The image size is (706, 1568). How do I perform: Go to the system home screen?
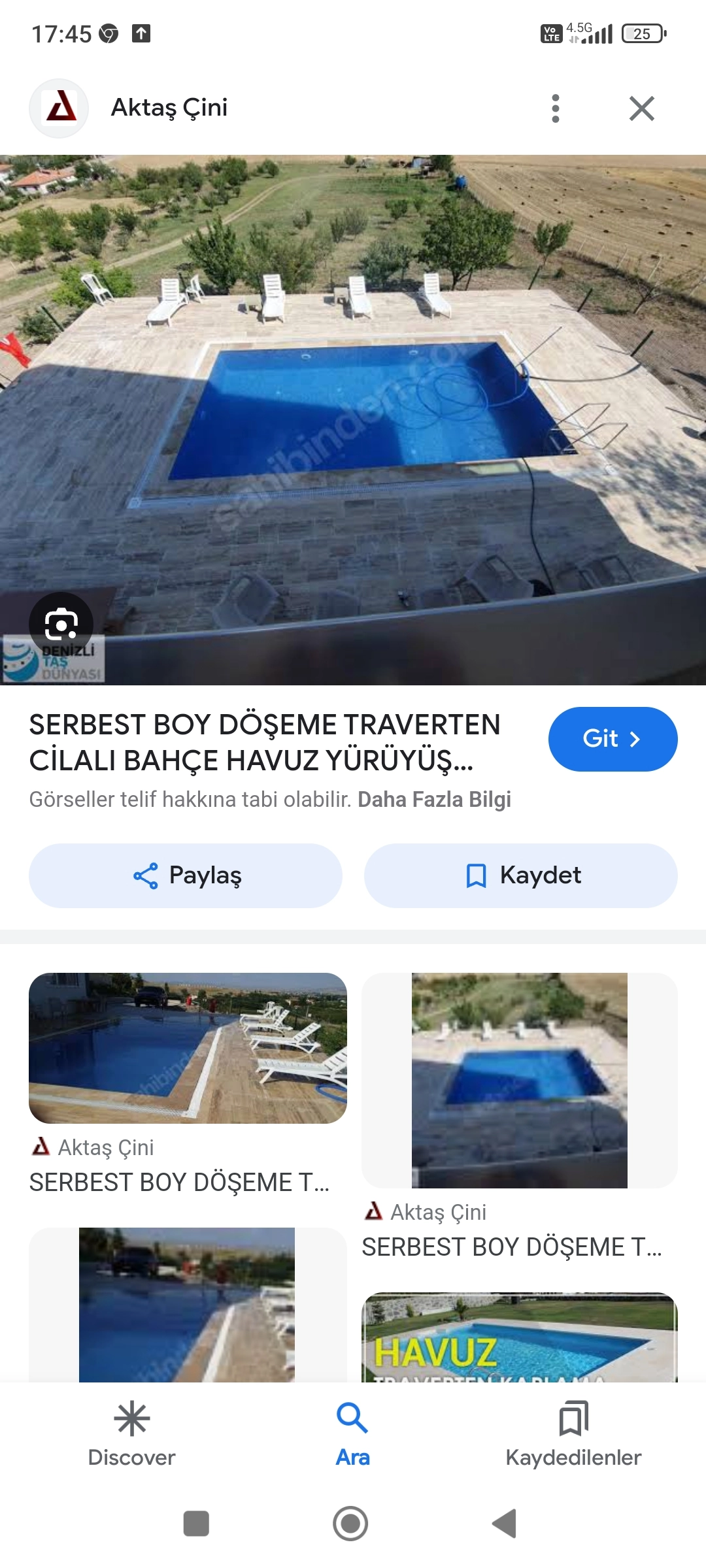point(350,1524)
